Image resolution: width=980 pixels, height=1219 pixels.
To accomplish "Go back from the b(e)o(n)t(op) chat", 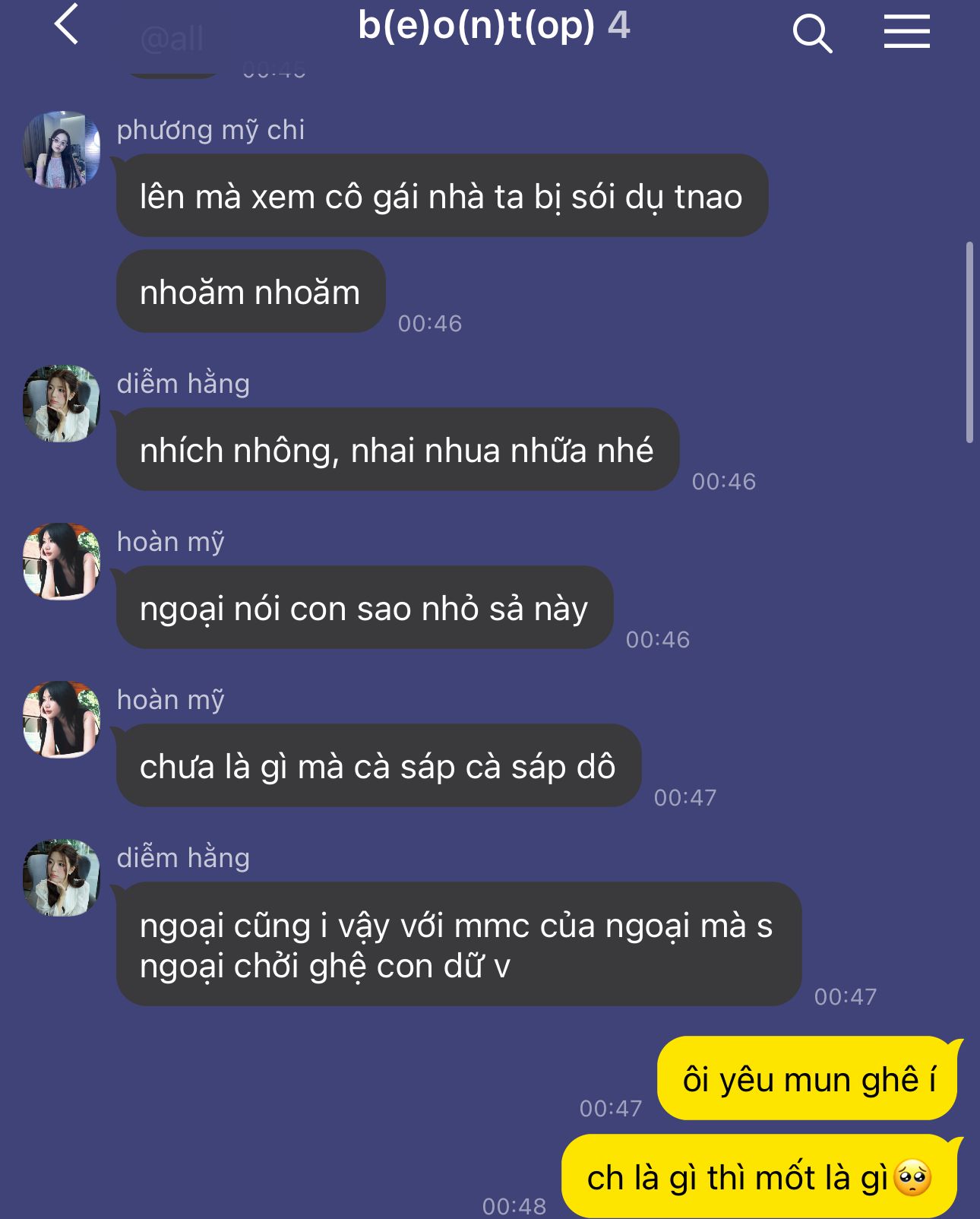I will click(x=67, y=25).
